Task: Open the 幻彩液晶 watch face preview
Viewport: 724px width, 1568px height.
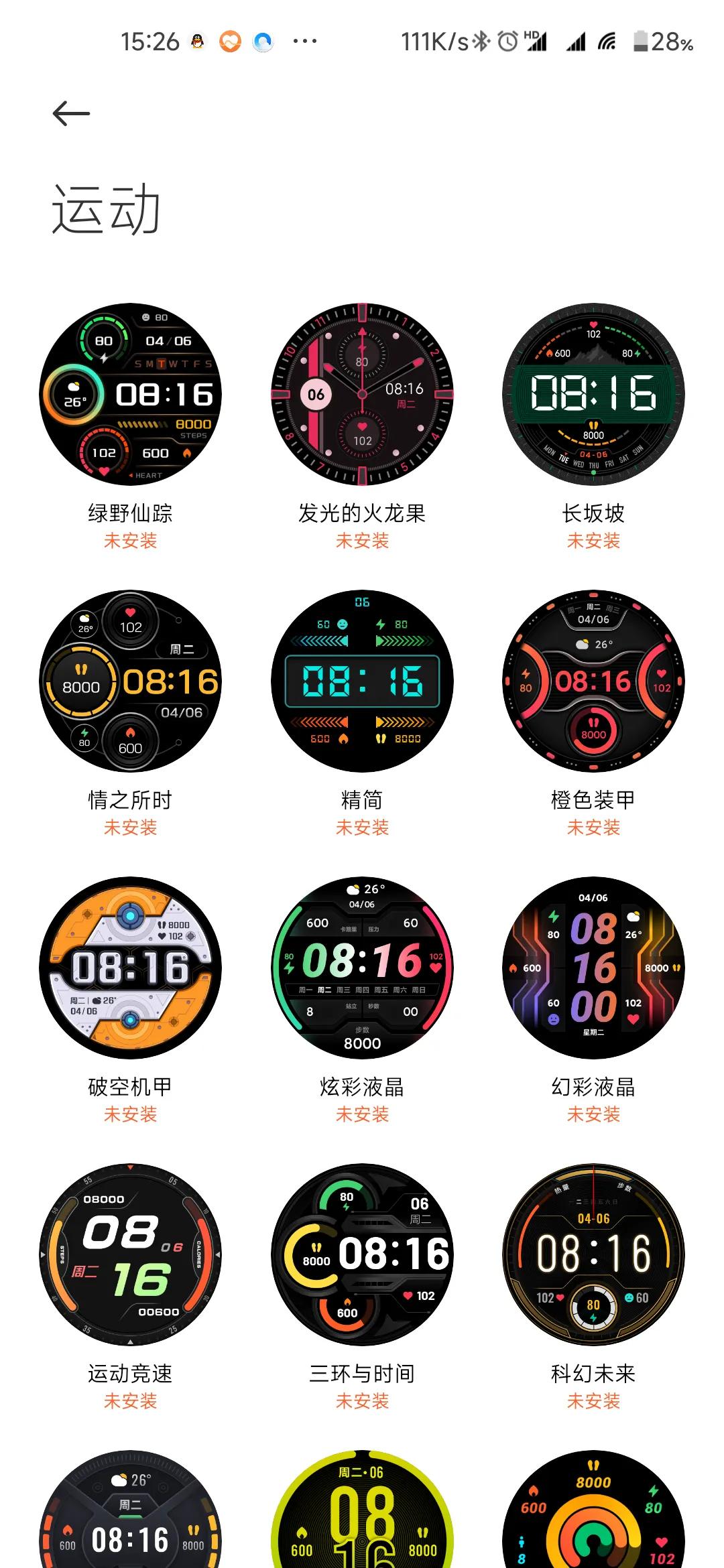Action: point(593,968)
